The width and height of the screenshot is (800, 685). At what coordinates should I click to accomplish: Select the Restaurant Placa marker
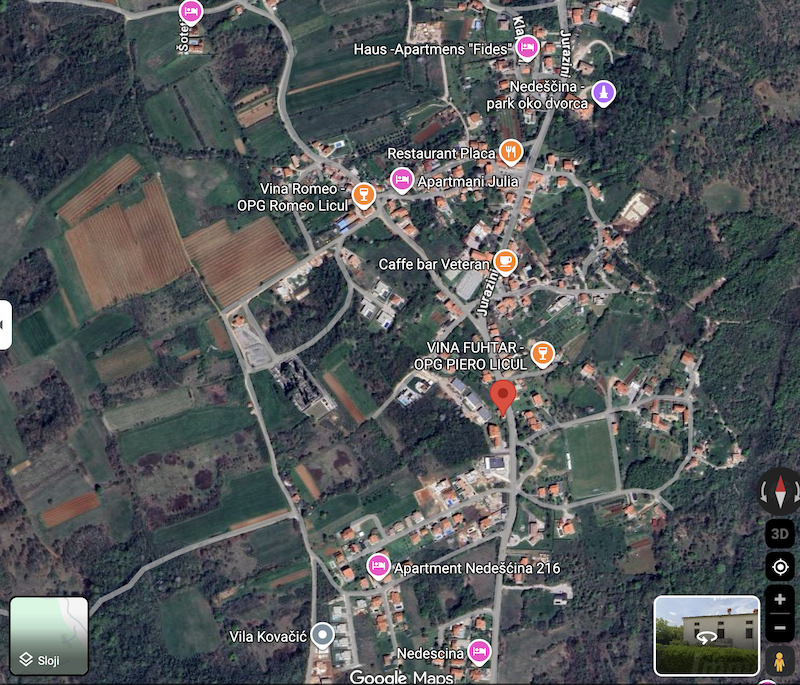point(511,152)
